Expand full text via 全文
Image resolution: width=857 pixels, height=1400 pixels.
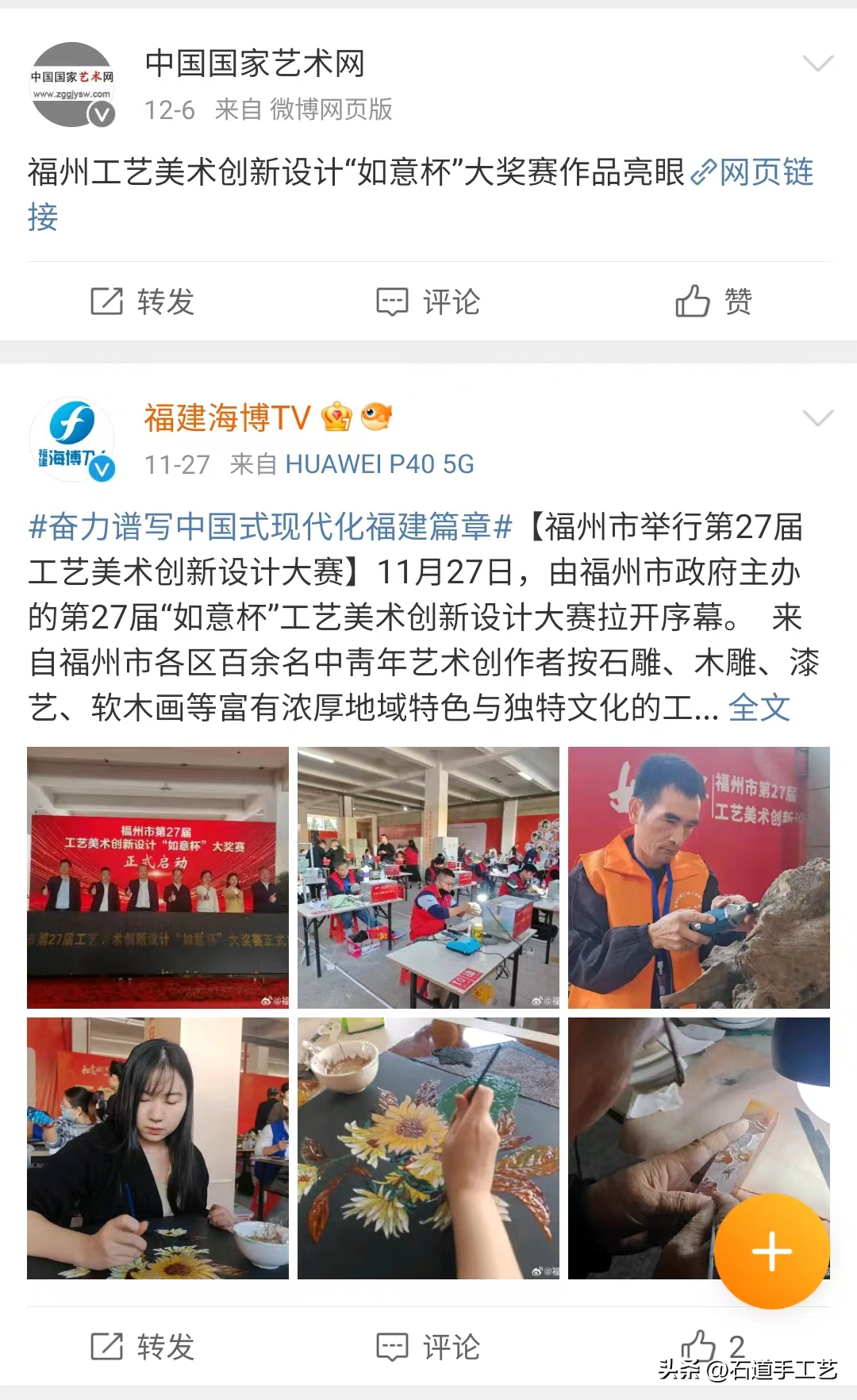759,707
